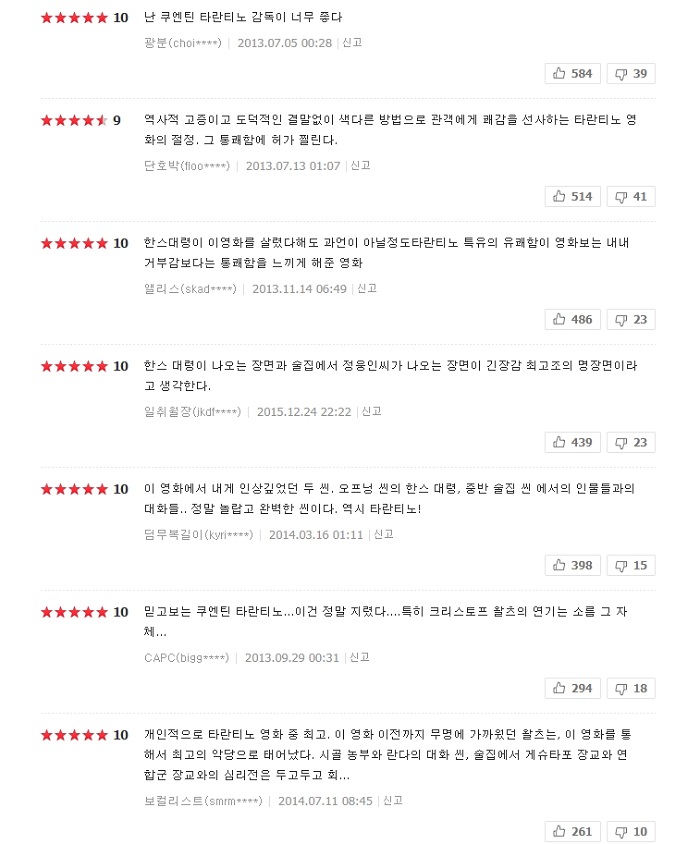700x844 pixels.
Task: Like the review by 일취월장
Action: 573,442
